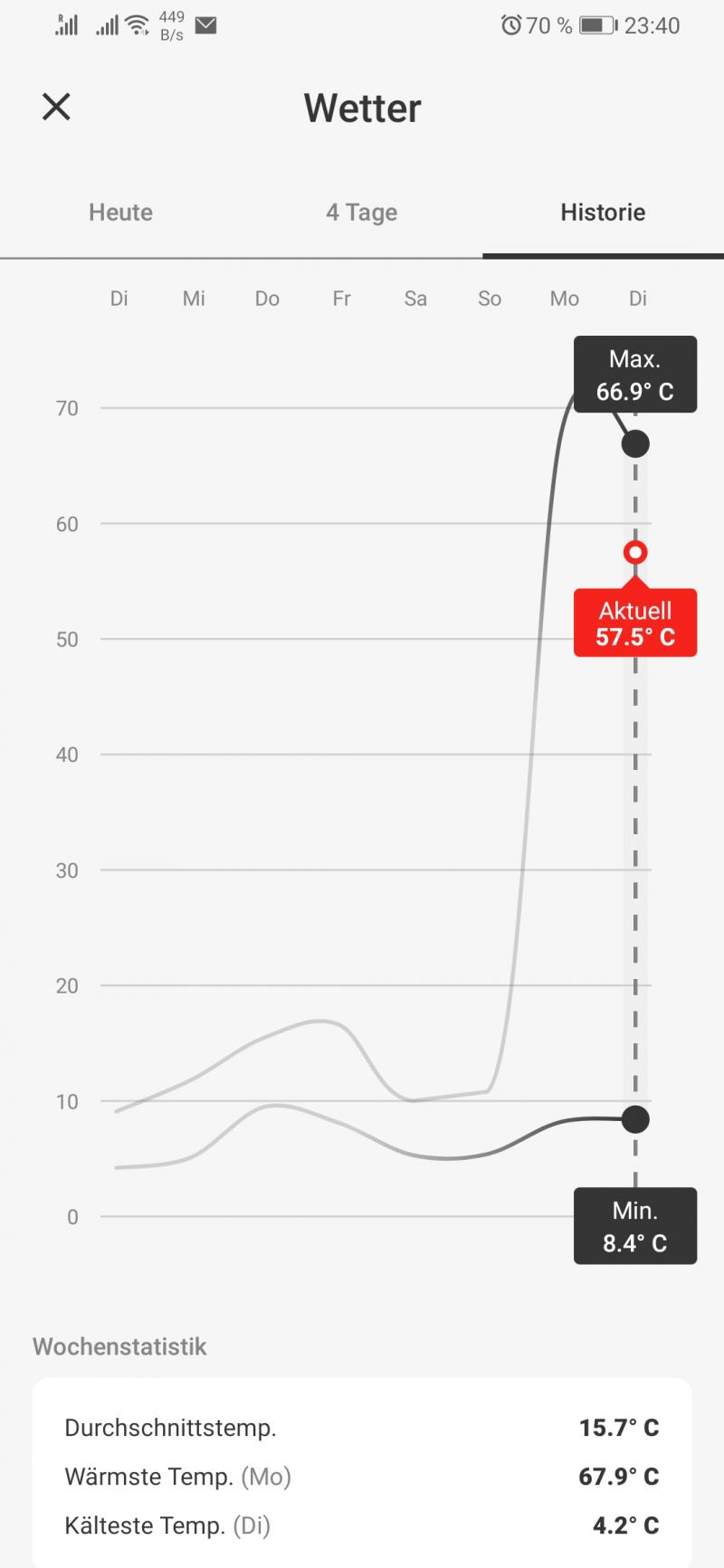Select the Historie tab
Screen dimensions: 724x1568
pos(603,213)
